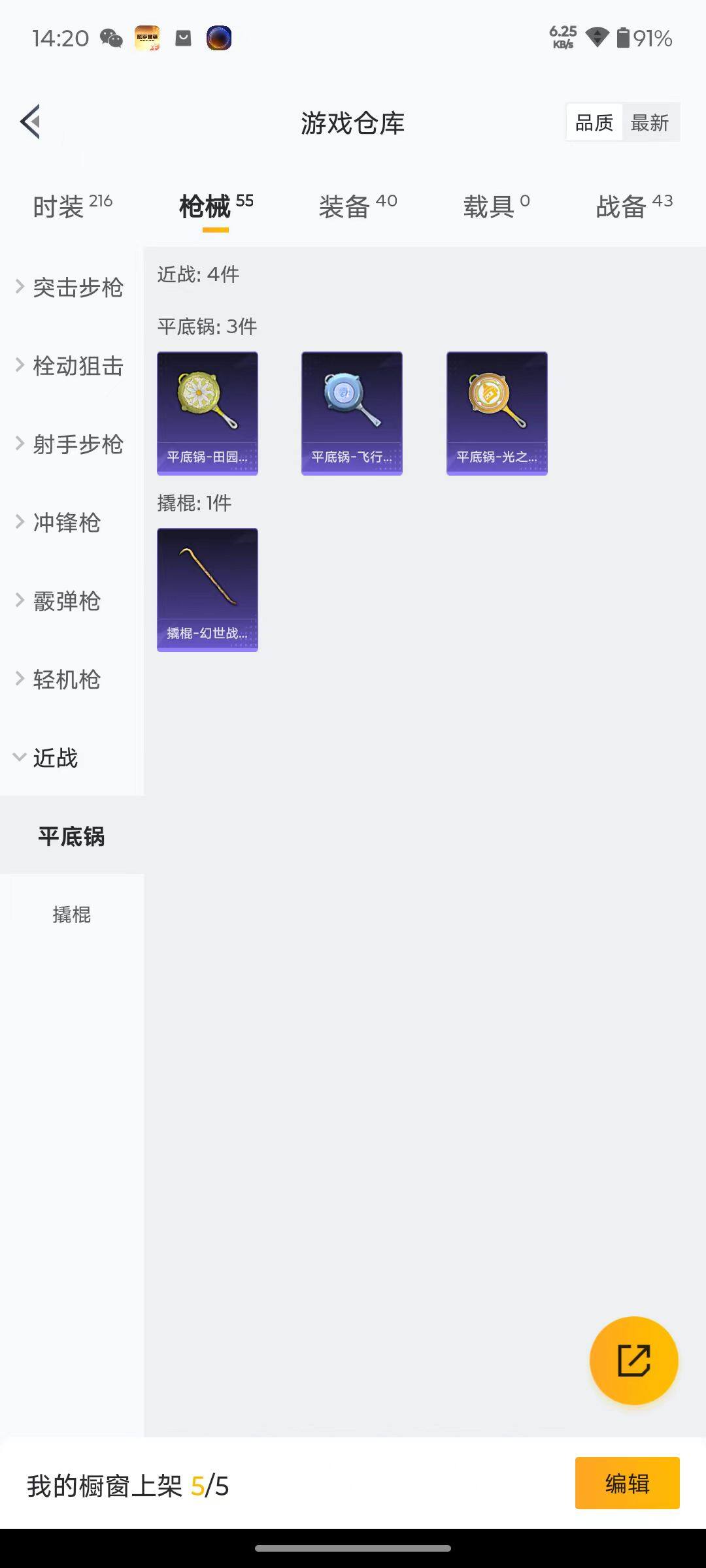Open the 载具 tab

tap(496, 206)
